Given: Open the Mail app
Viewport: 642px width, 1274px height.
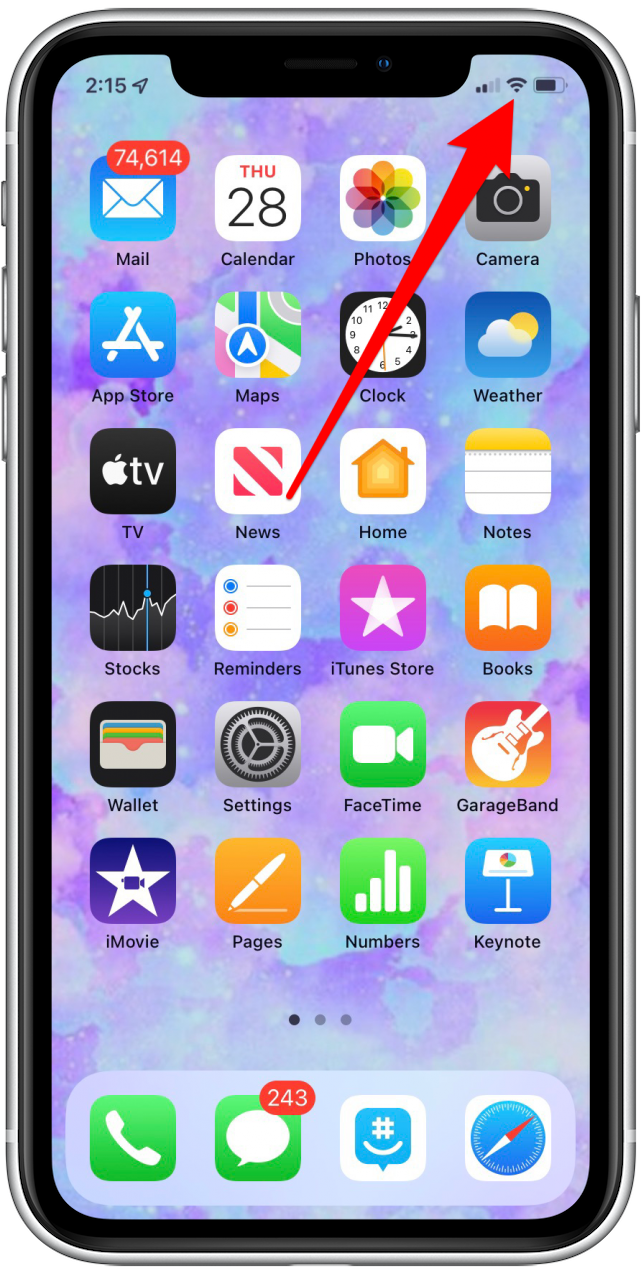Looking at the screenshot, I should 132,199.
